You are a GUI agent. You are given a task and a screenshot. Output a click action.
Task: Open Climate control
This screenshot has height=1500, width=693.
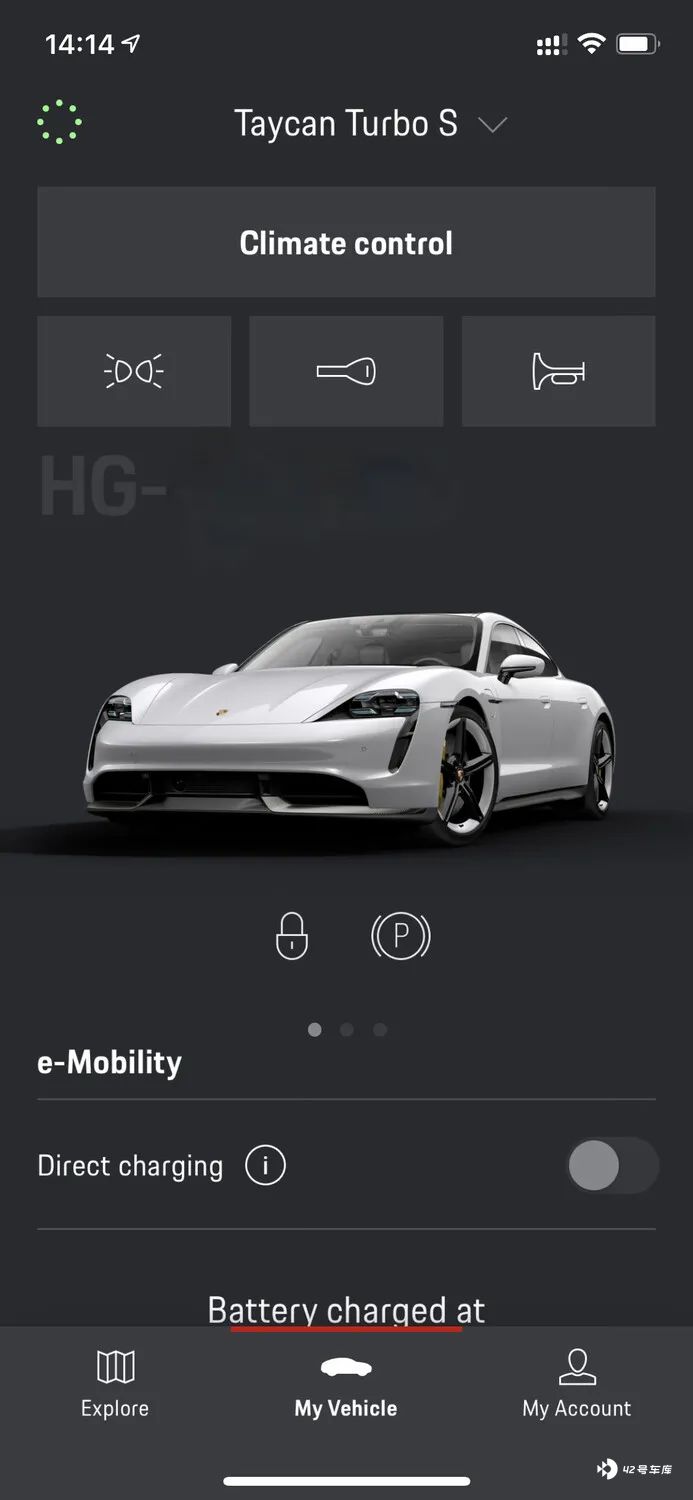pyautogui.click(x=346, y=242)
